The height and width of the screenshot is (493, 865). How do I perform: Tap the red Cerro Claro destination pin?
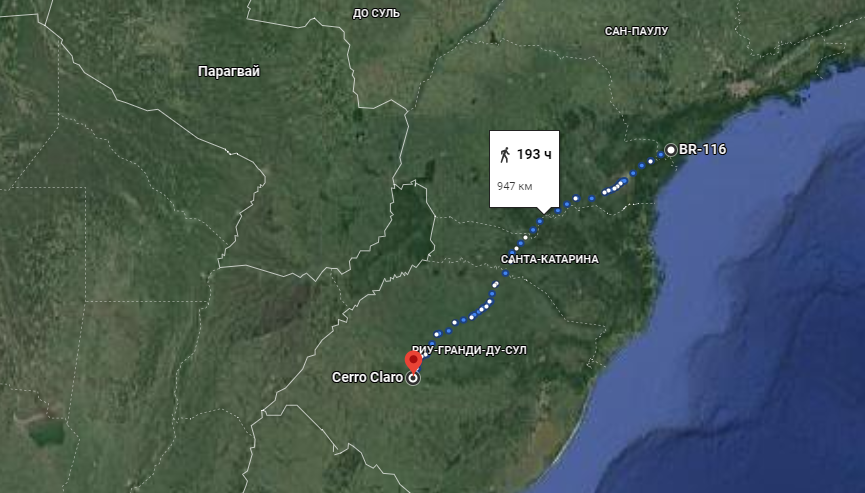pos(413,362)
